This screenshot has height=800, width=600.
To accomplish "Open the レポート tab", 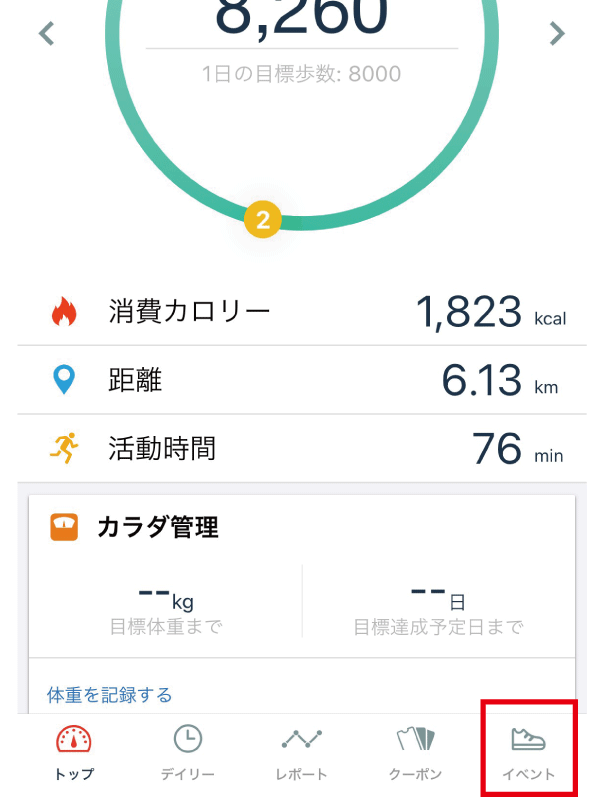I will tap(301, 753).
